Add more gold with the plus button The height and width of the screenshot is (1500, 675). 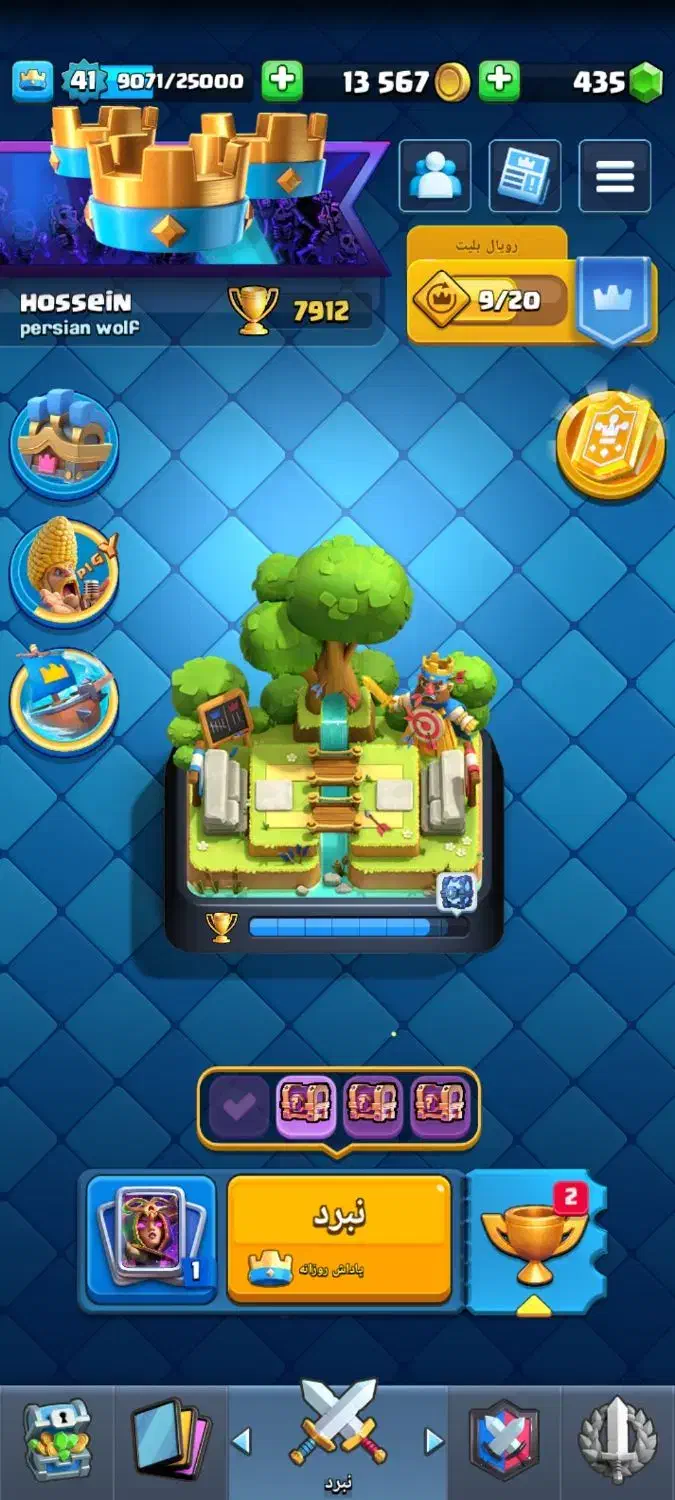tap(499, 81)
